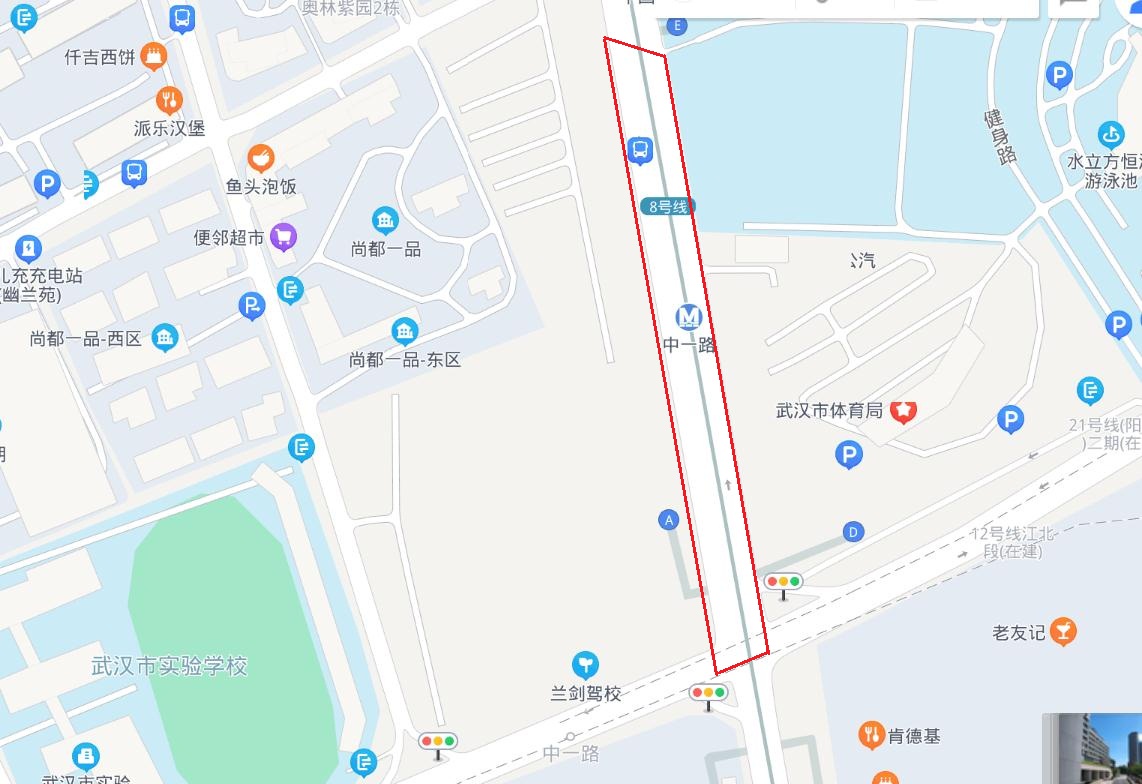Select the 中一路 metro station marker

689,318
